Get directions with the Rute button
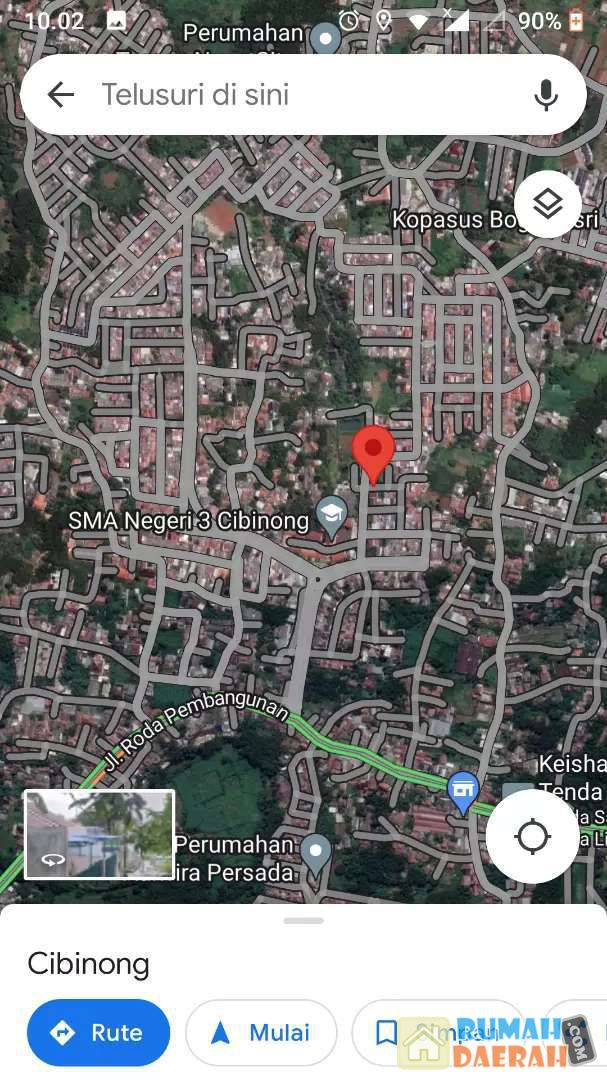 pyautogui.click(x=98, y=1033)
